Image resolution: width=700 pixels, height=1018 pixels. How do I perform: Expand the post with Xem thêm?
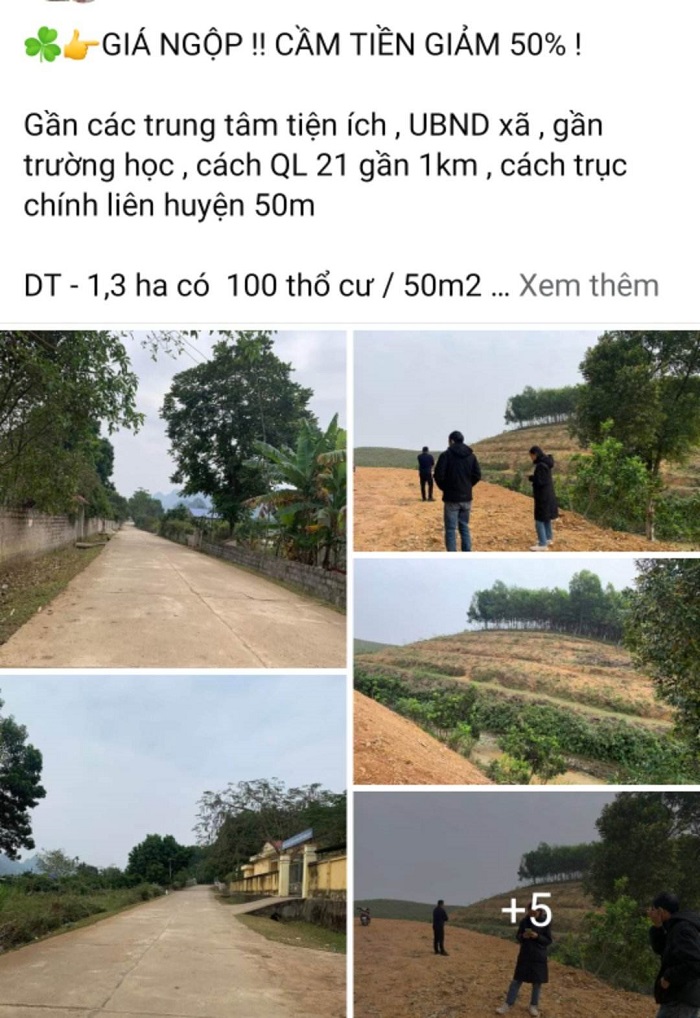click(588, 286)
